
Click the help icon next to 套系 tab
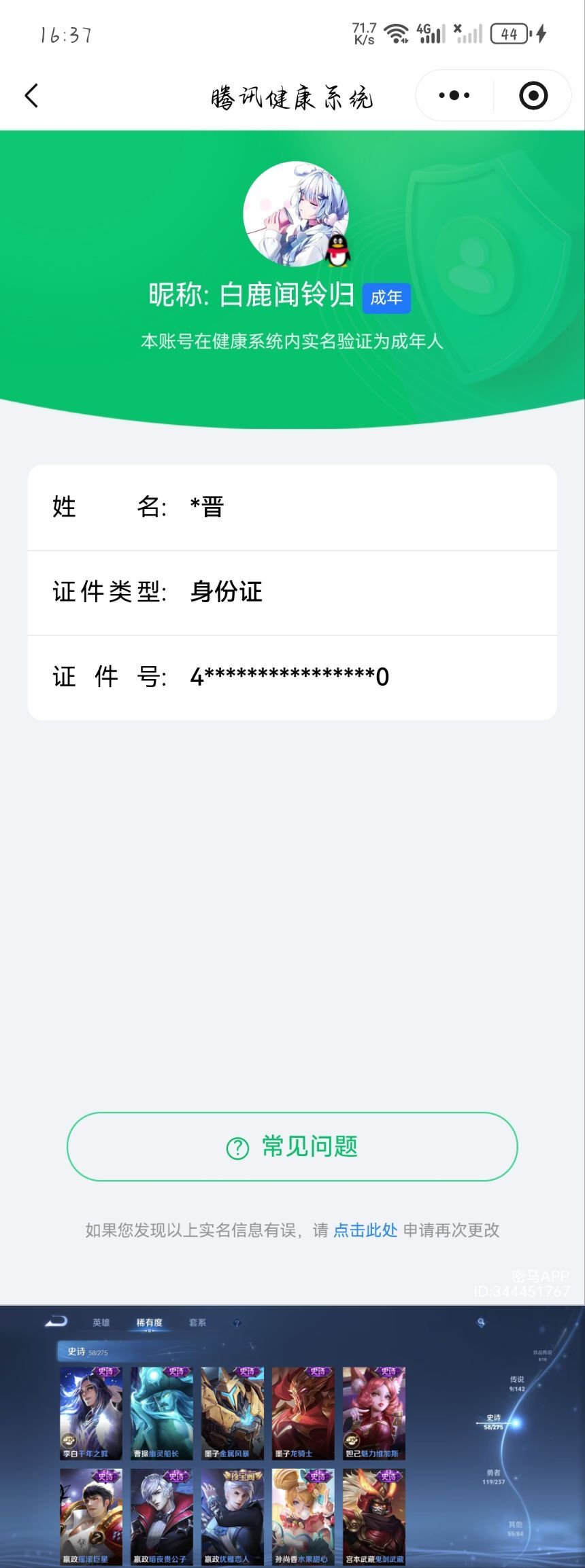coord(235,1321)
